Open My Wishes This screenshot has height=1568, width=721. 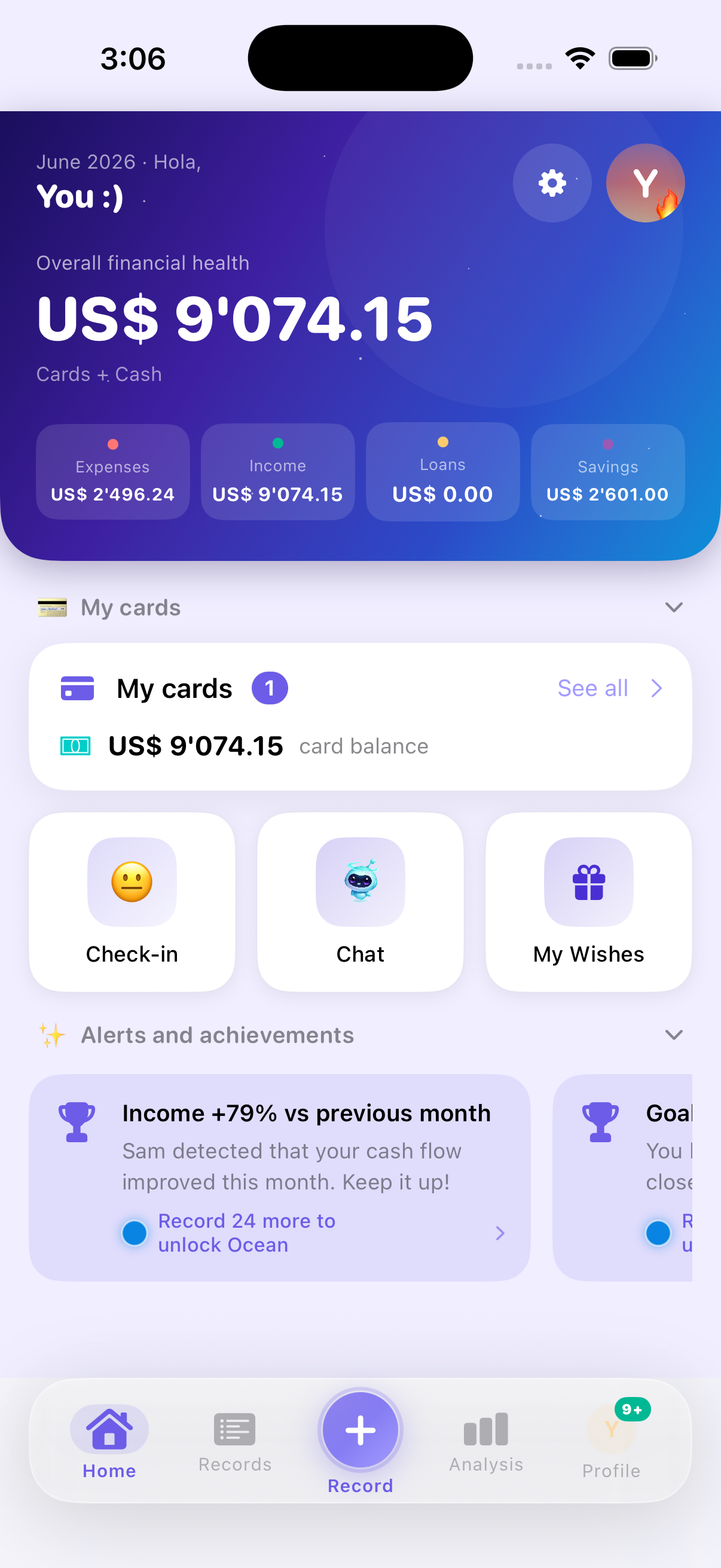click(588, 901)
